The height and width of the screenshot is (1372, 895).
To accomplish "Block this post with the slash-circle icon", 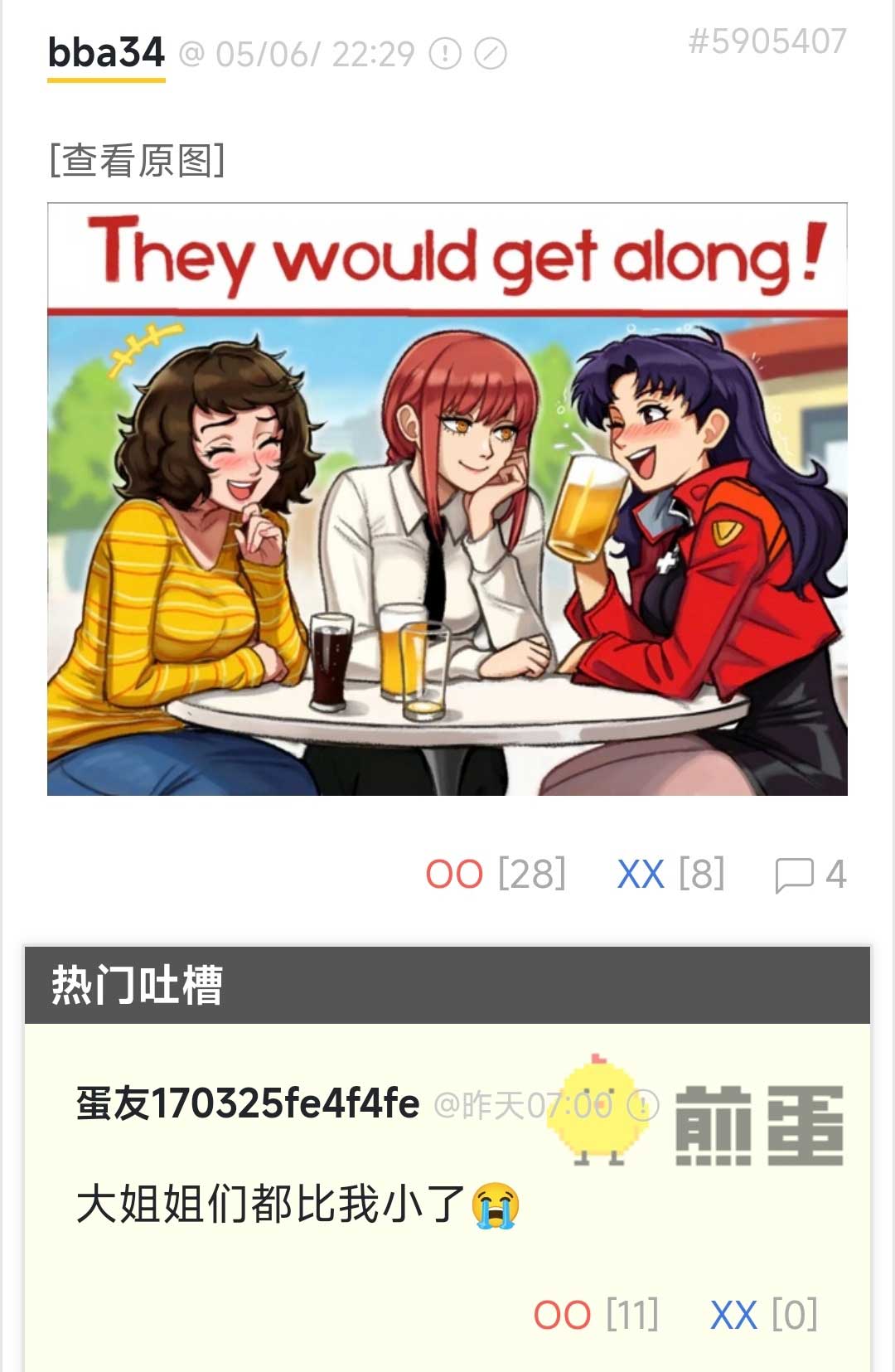I will pyautogui.click(x=490, y=55).
